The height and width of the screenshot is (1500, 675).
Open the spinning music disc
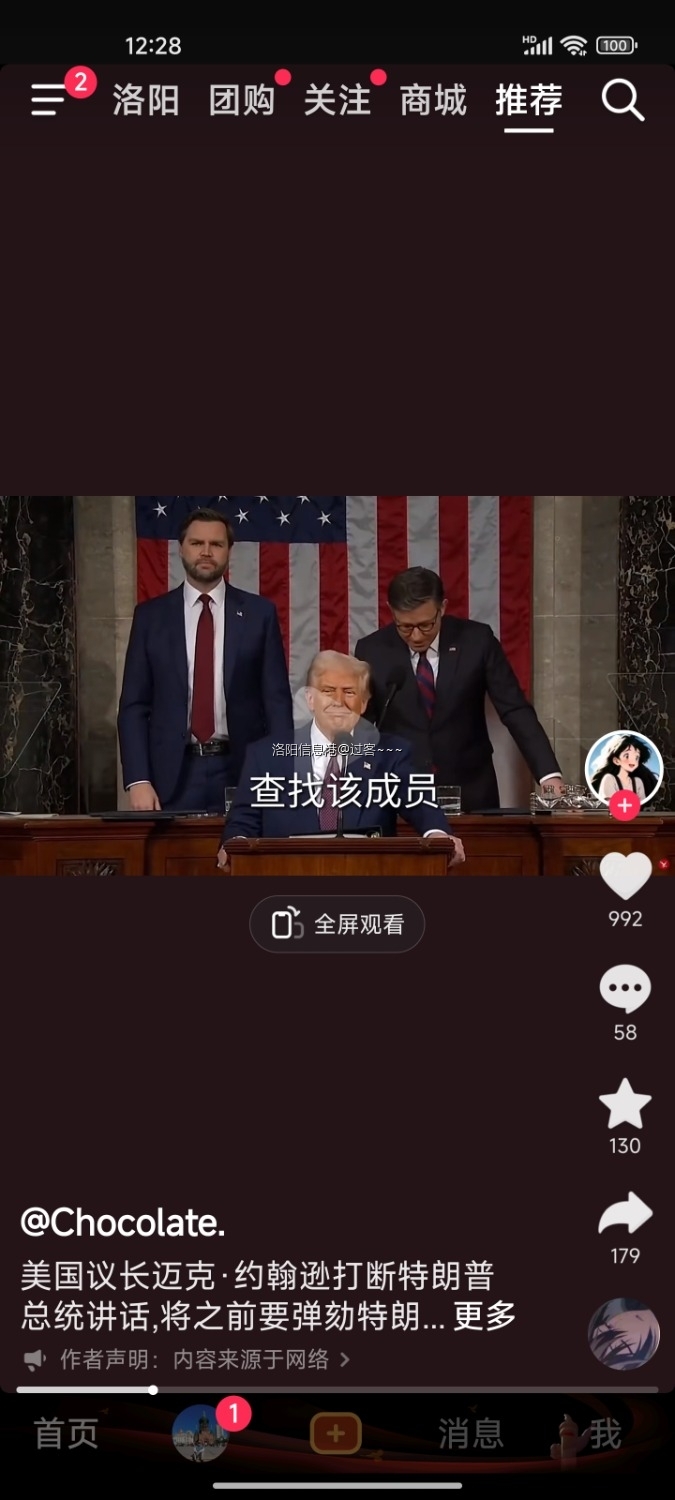coord(624,1333)
